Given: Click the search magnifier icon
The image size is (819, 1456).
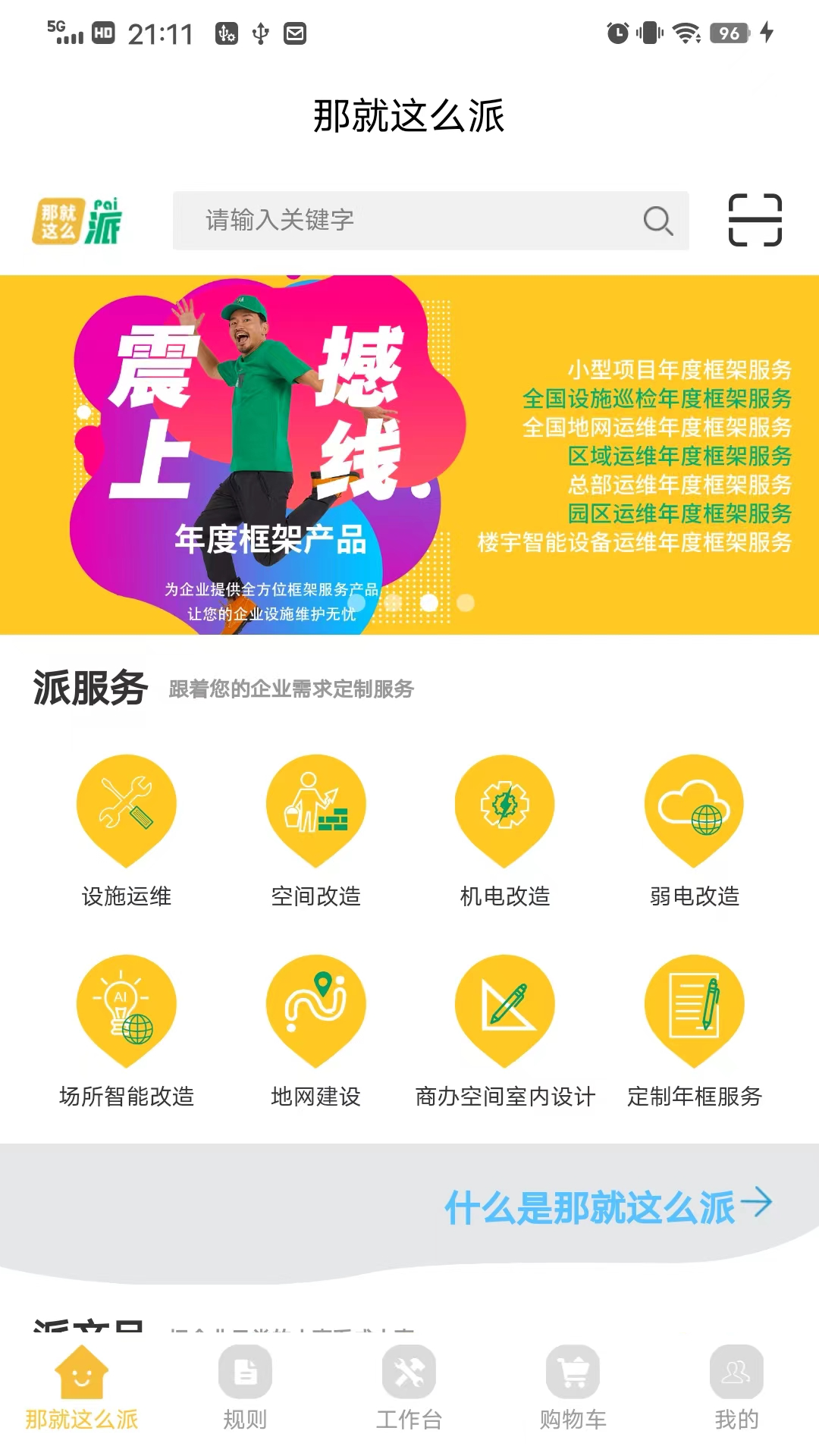Looking at the screenshot, I should pos(657,221).
